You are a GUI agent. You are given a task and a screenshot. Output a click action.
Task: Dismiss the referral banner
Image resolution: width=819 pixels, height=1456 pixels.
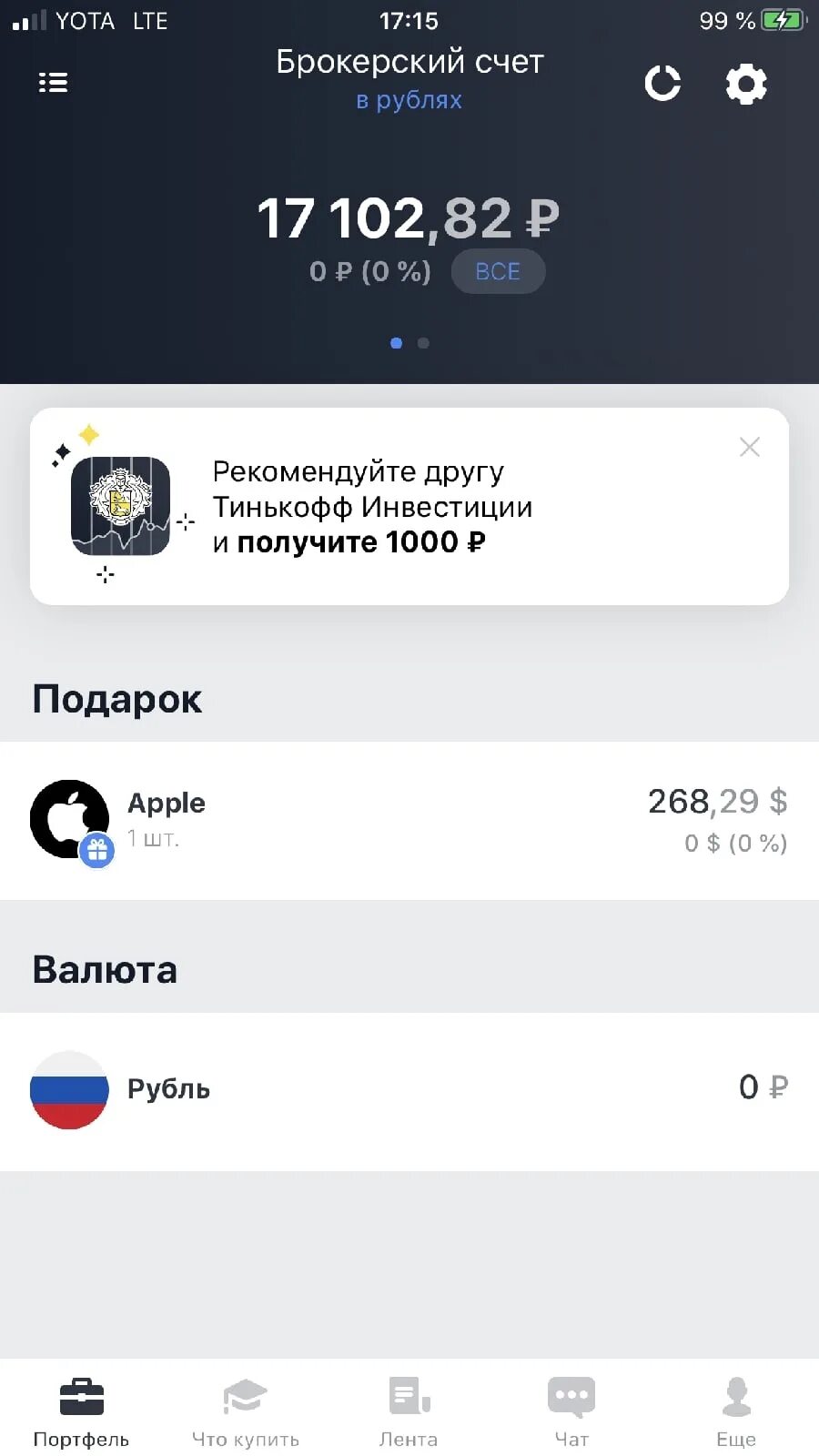pos(750,447)
